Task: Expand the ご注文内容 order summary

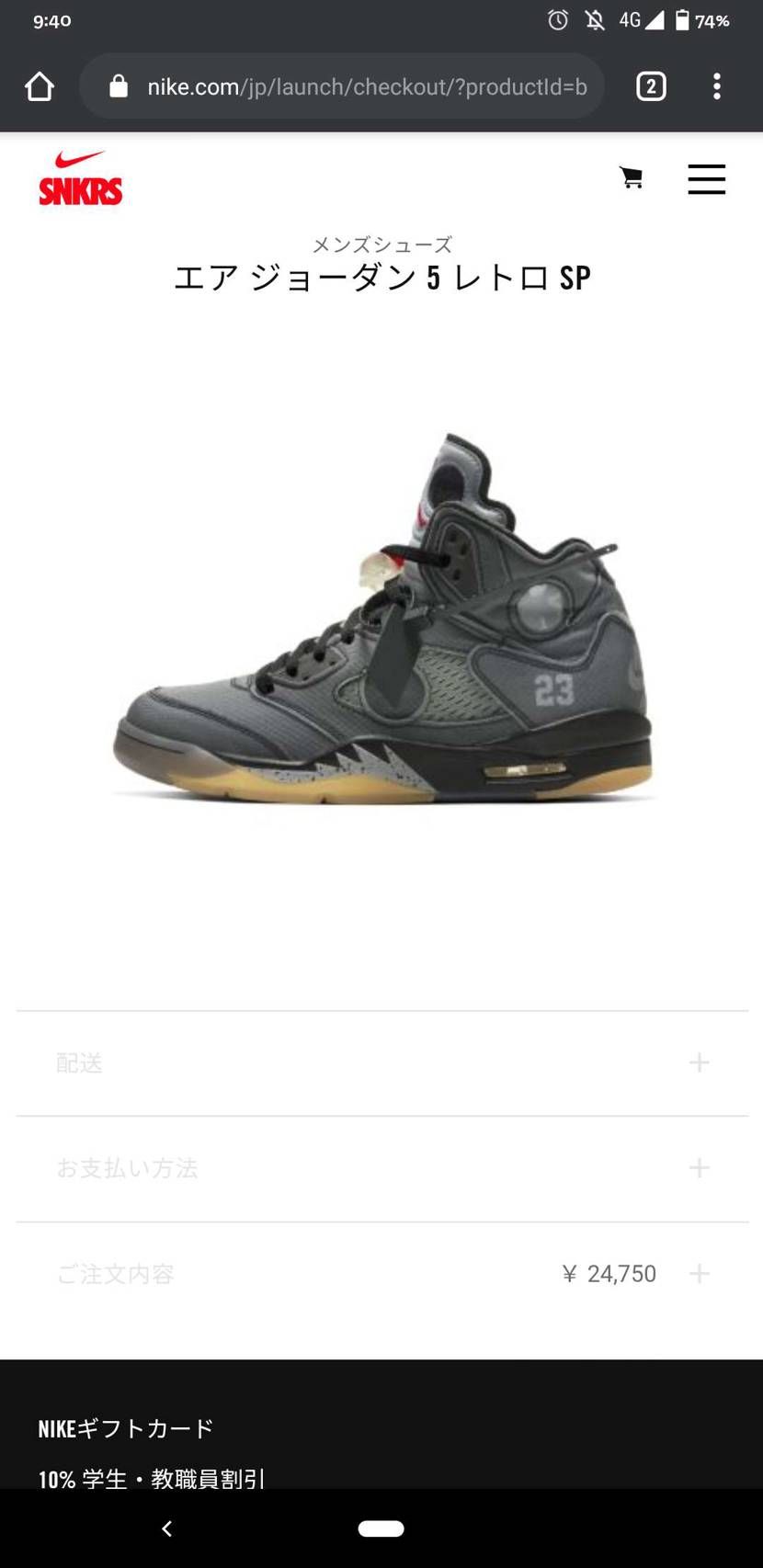Action: 382,1274
